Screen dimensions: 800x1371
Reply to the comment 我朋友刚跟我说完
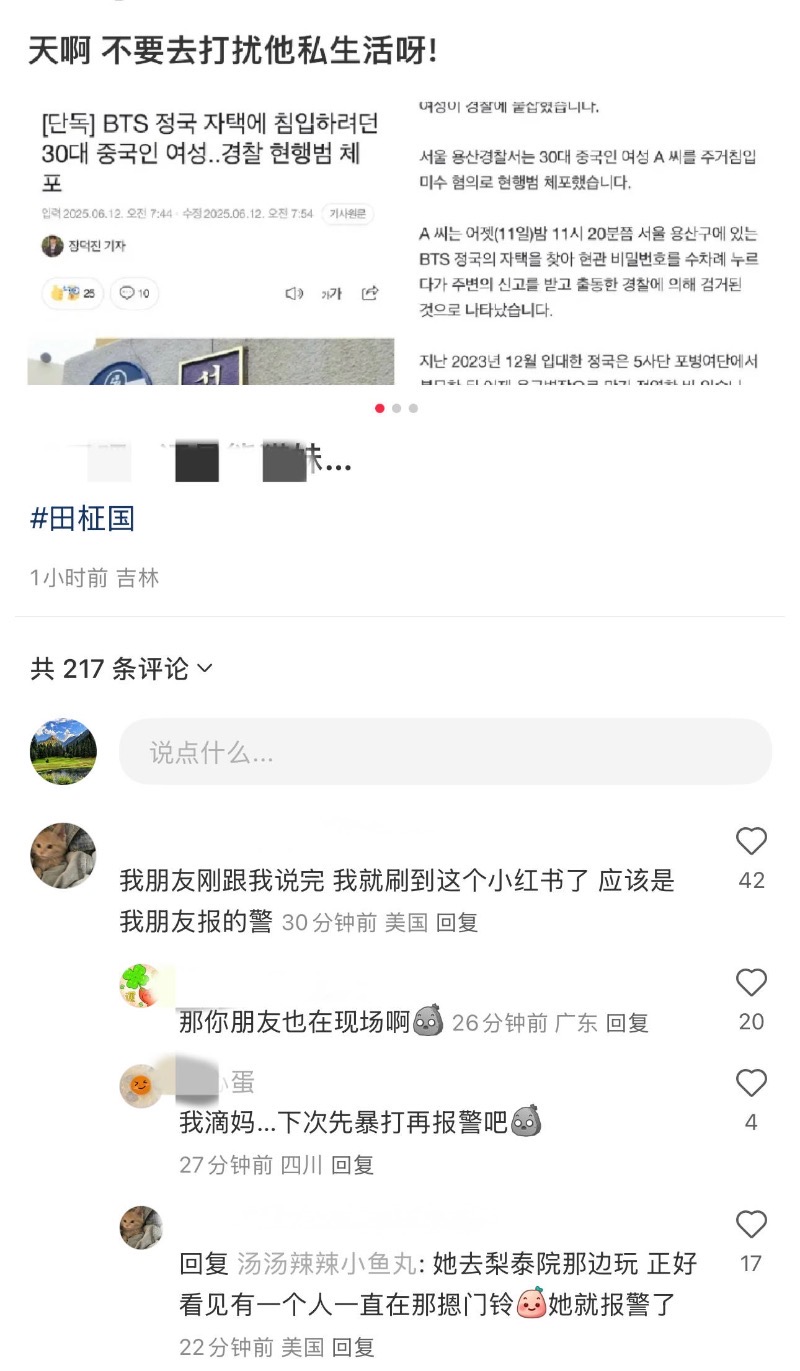[x=458, y=923]
